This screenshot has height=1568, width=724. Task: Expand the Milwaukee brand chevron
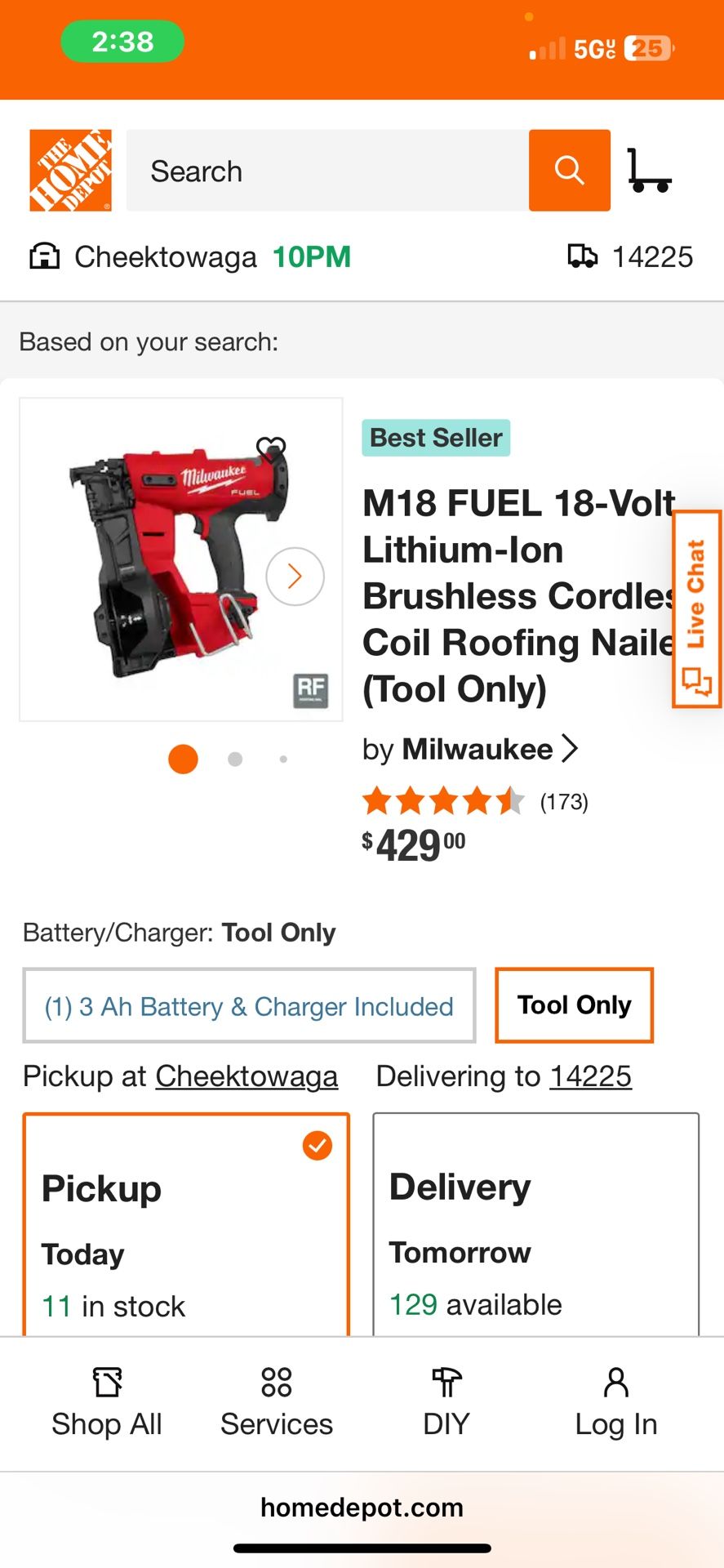tap(571, 748)
